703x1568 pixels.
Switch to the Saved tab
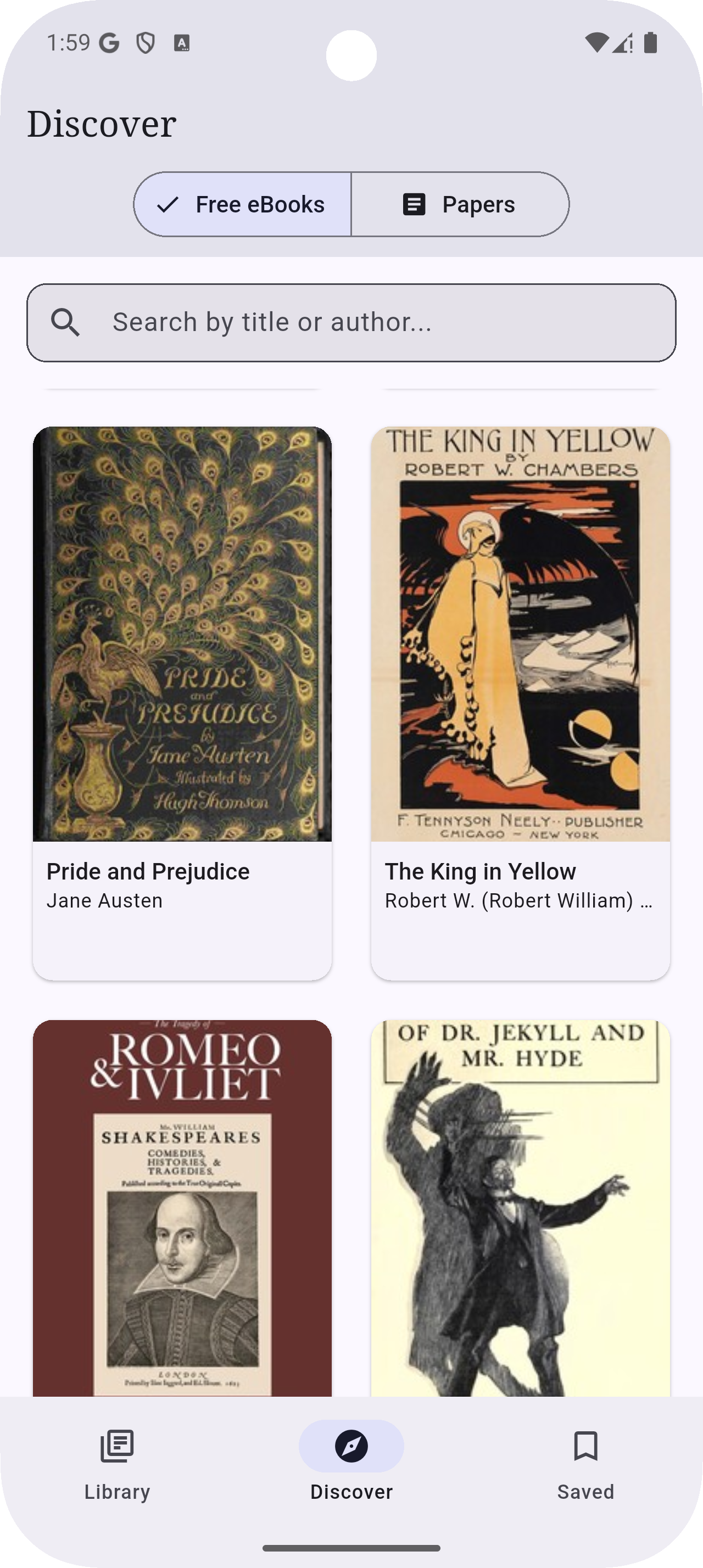585,1464
